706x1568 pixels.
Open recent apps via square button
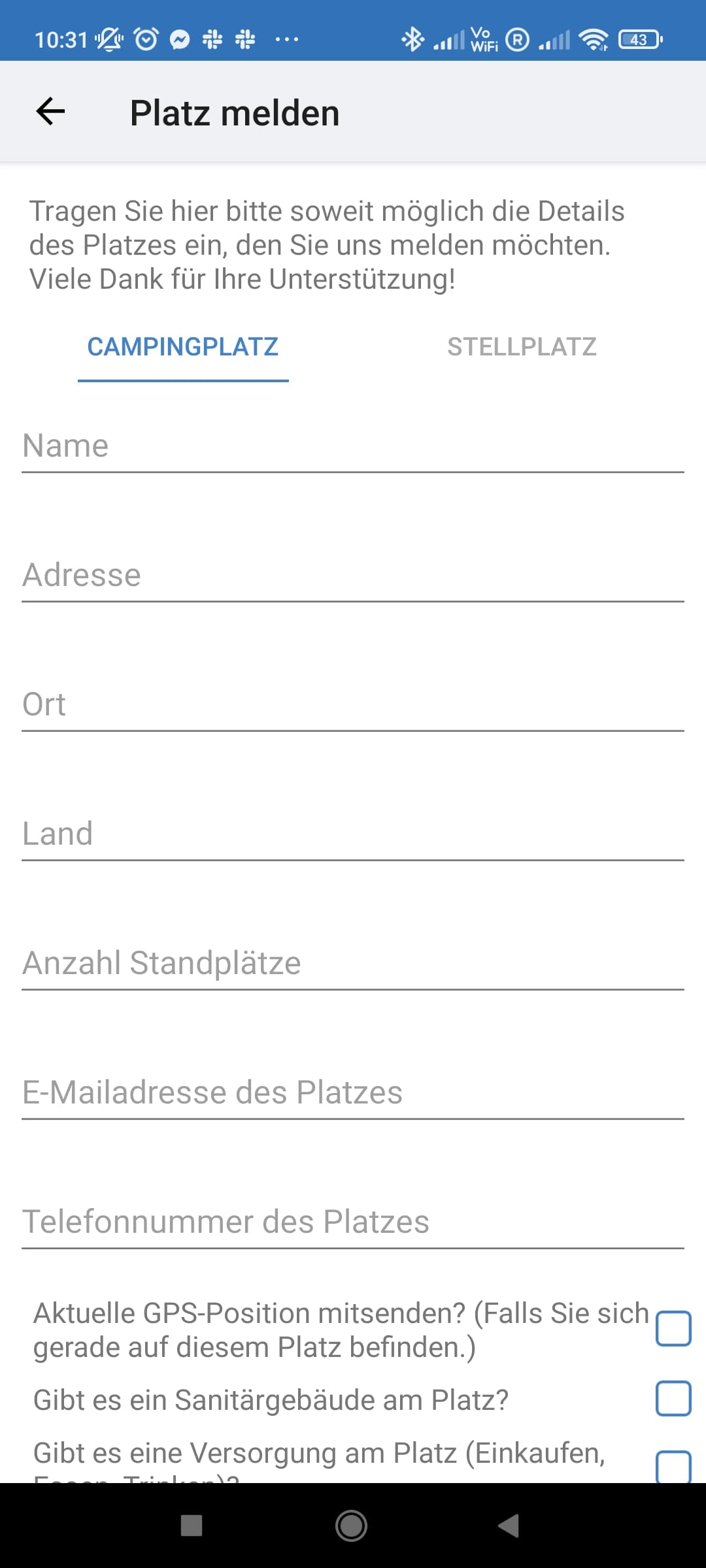192,1526
